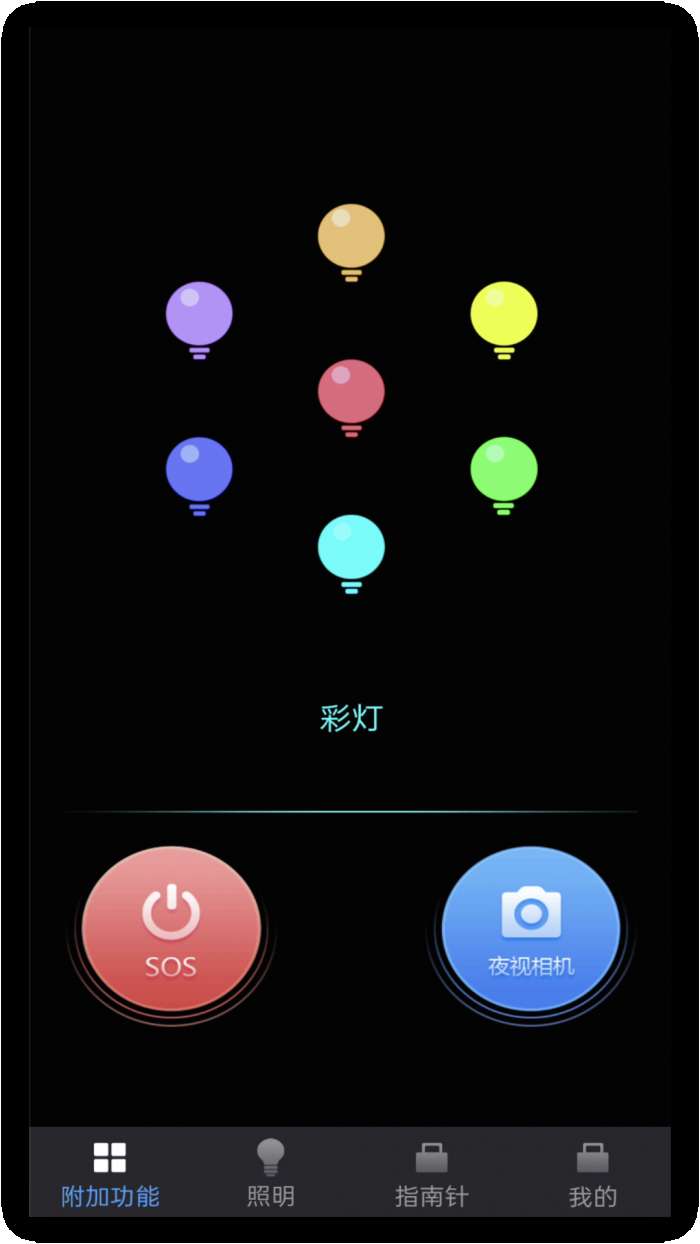Screen dimensions: 700x1244
Task: Select the blue color bulb
Action: coord(199,473)
